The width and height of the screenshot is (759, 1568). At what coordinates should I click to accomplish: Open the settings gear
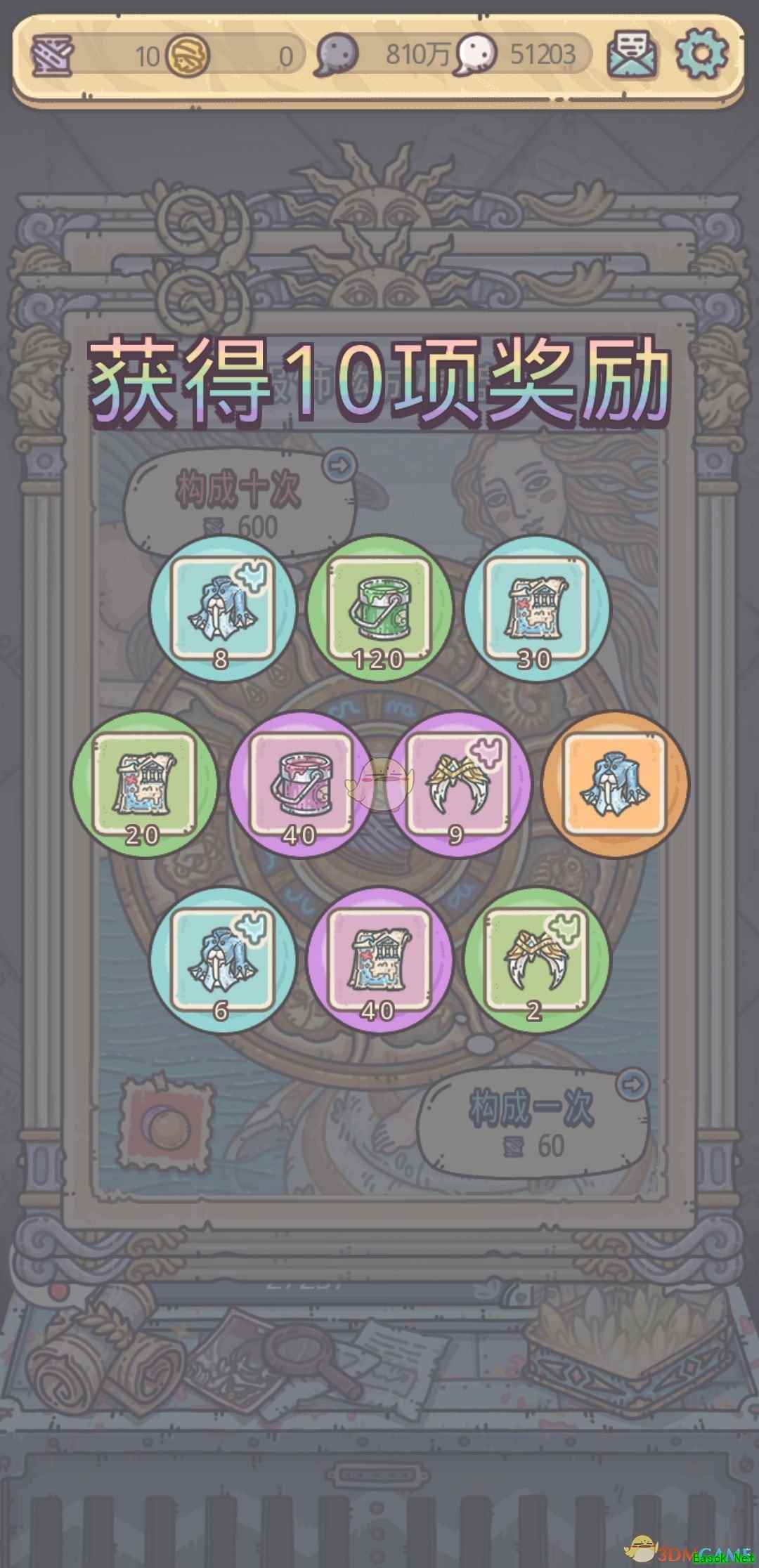pyautogui.click(x=701, y=53)
